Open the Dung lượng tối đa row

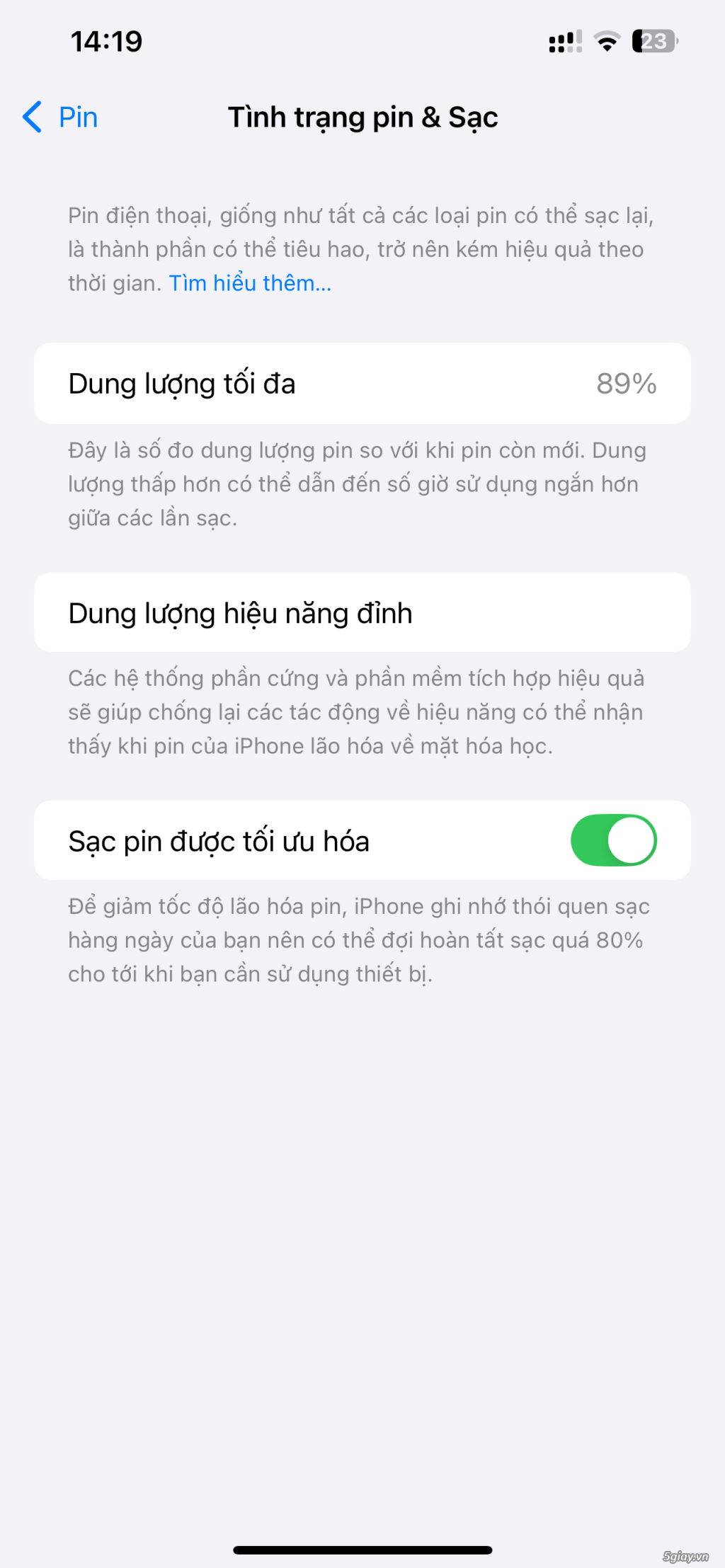[x=362, y=383]
